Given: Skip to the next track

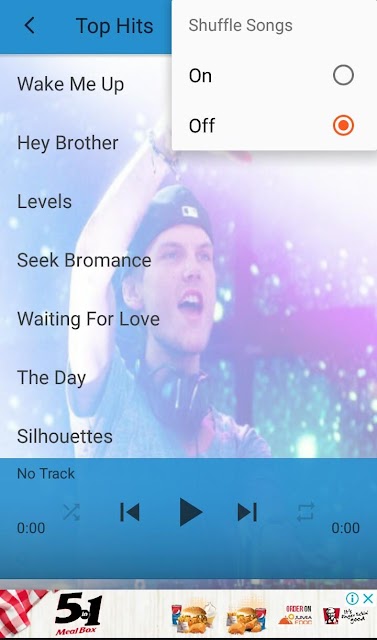Looking at the screenshot, I should coord(247,512).
